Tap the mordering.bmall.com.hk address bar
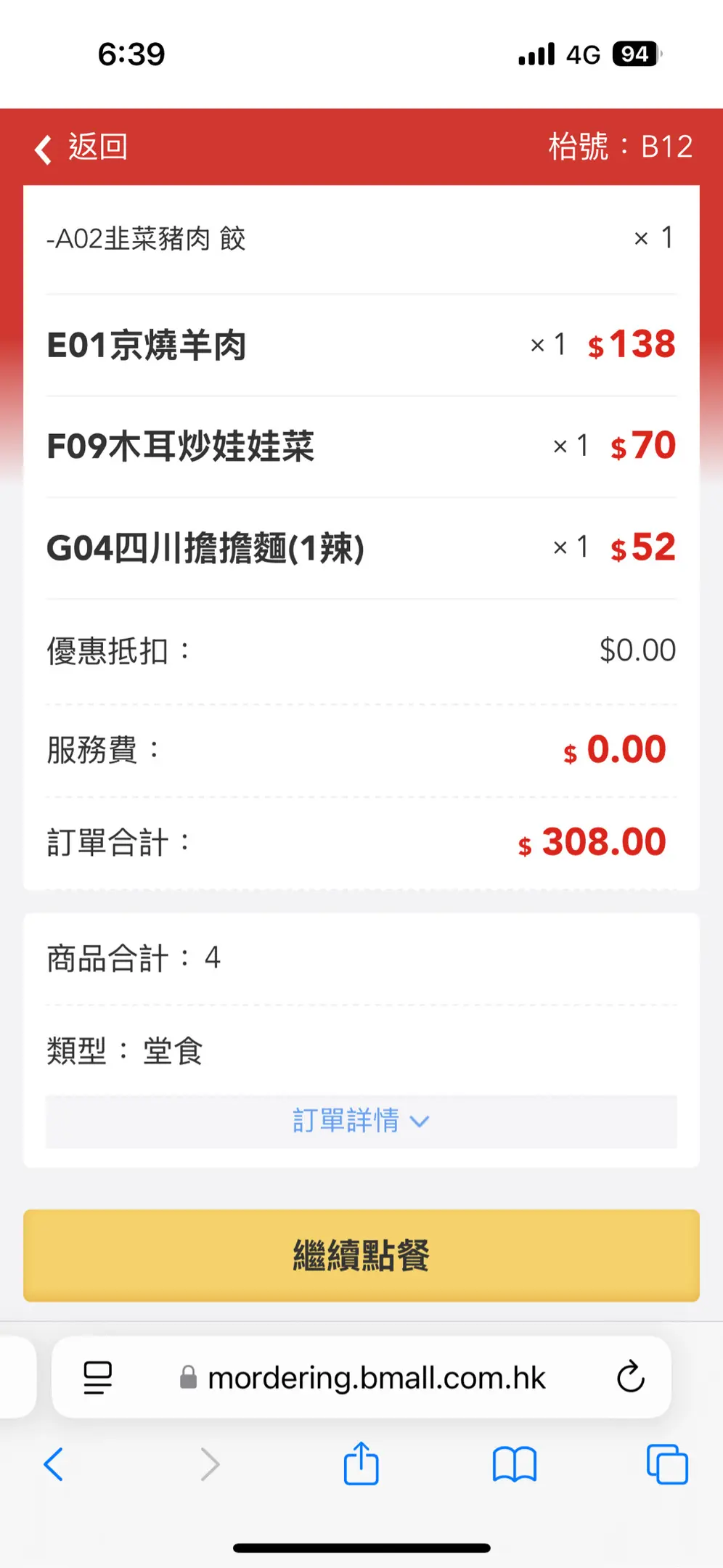The width and height of the screenshot is (723, 1568). pos(361,1377)
